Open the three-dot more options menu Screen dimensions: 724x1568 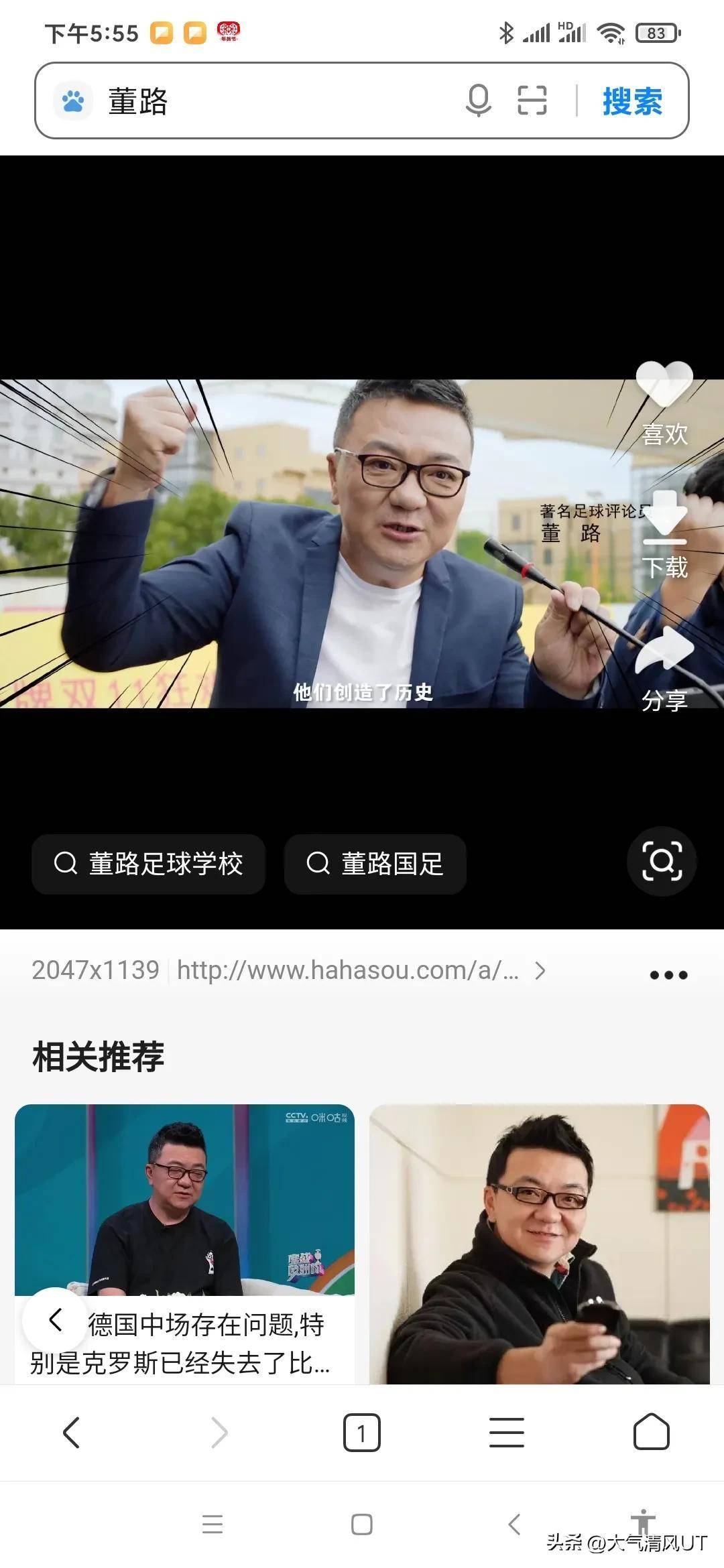point(668,975)
